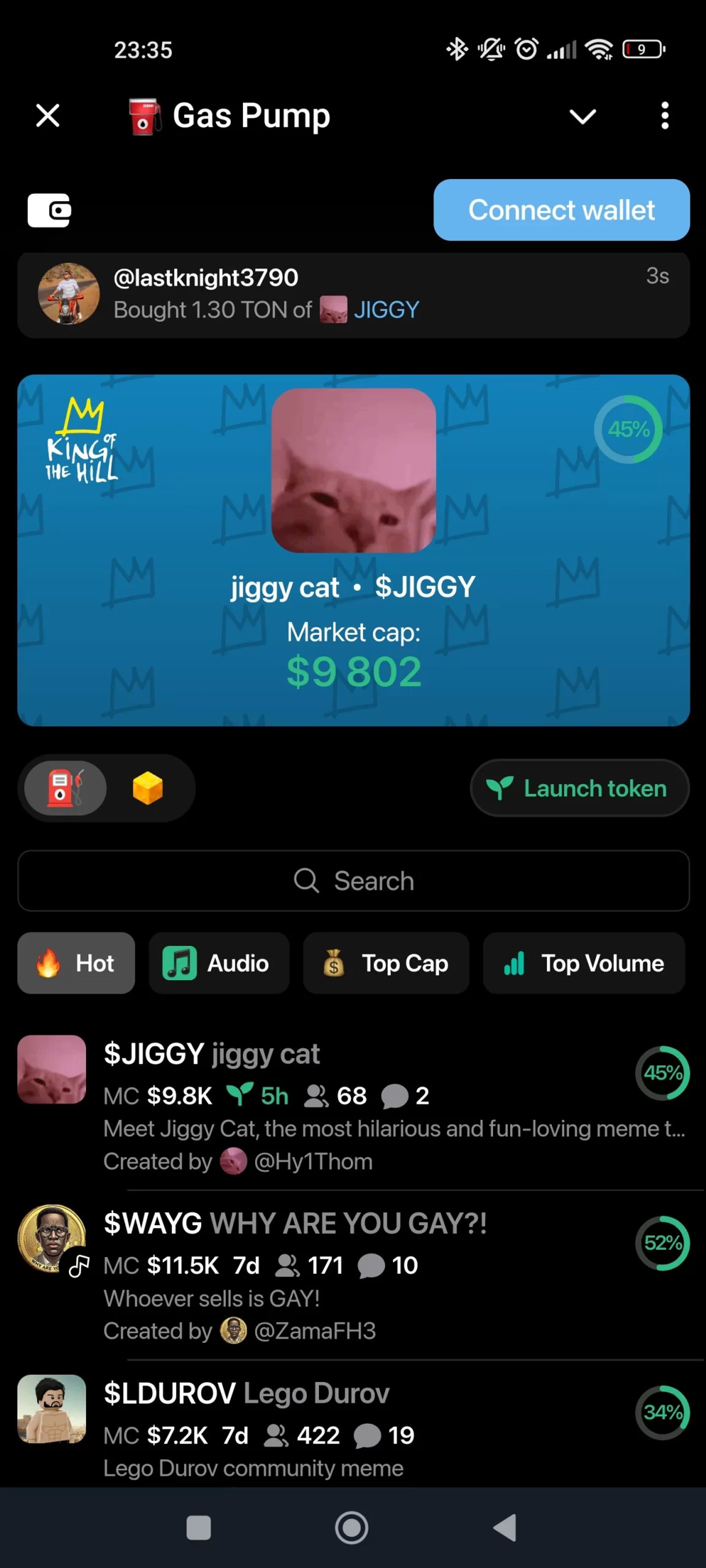
Task: Focus the Search field
Action: pyautogui.click(x=353, y=881)
